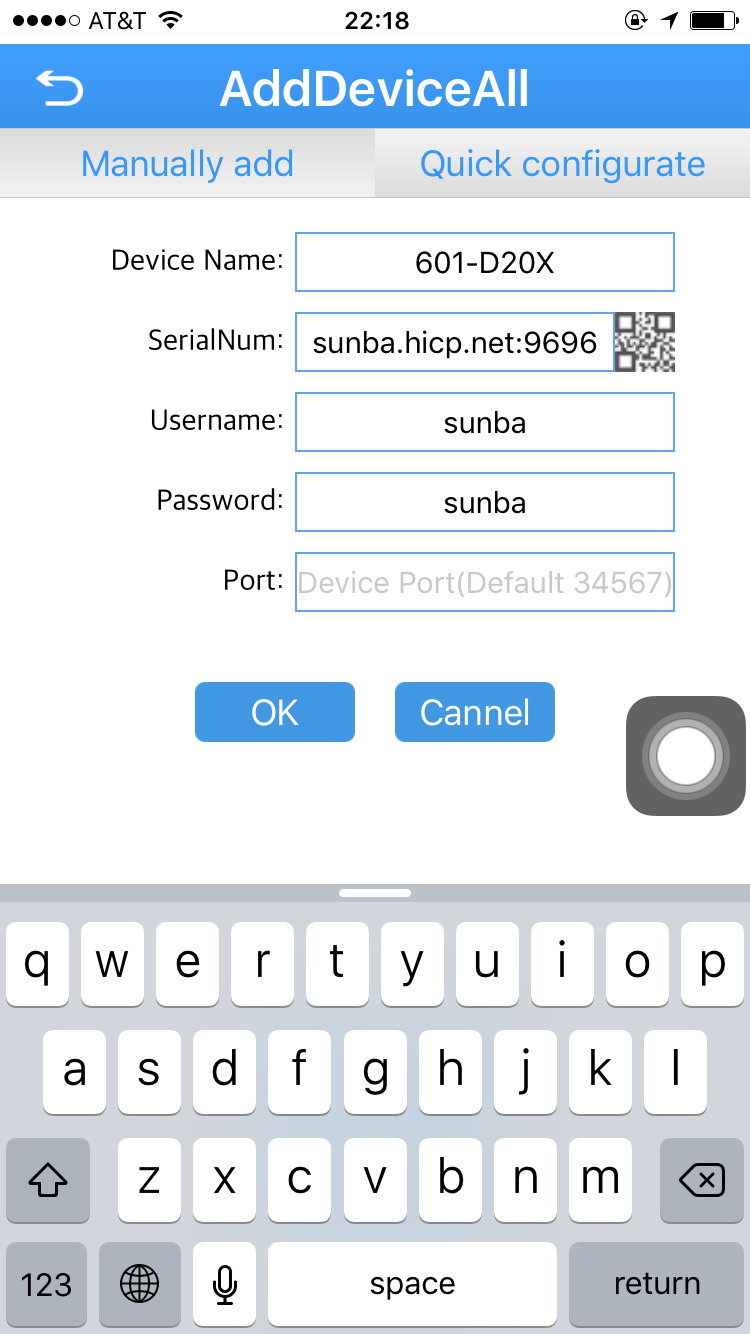Select the Password field

[x=485, y=502]
